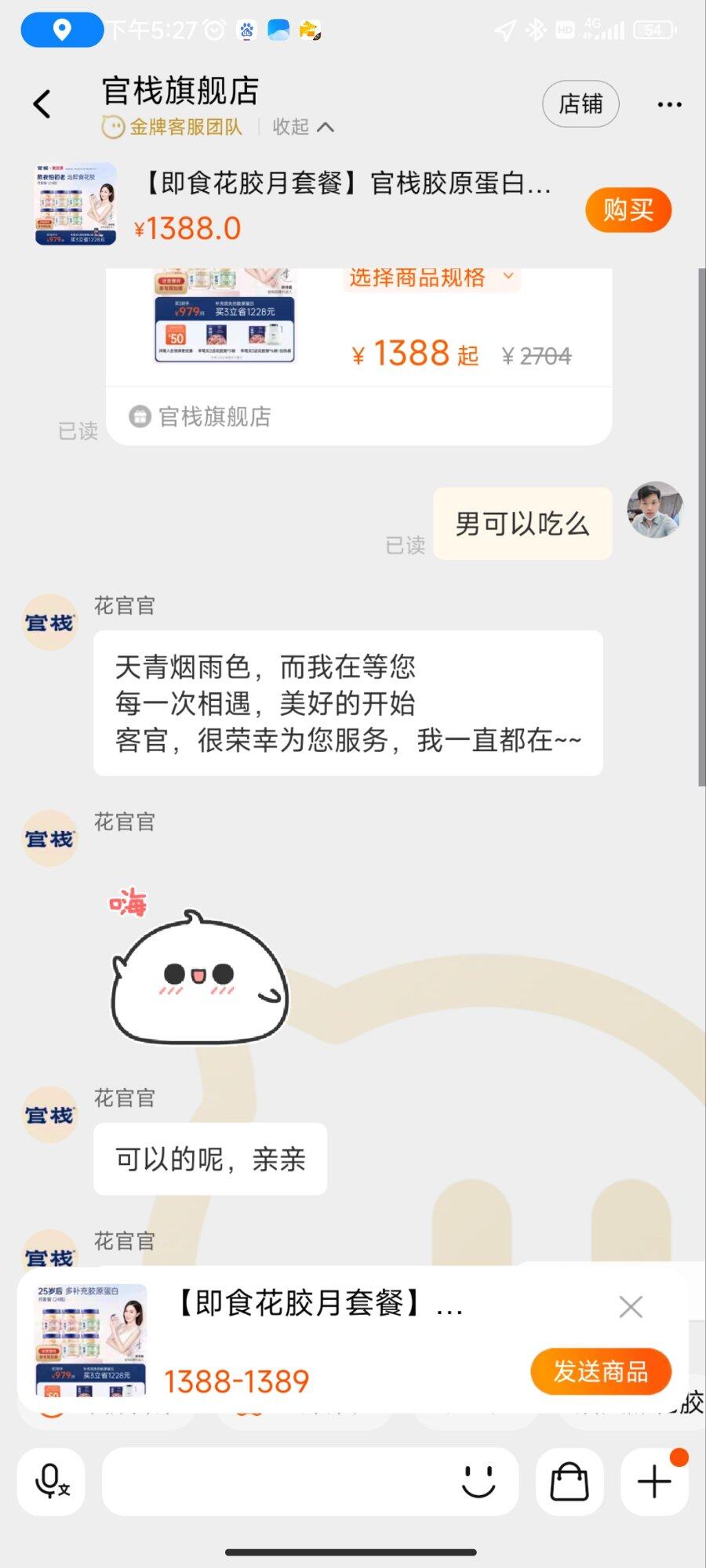
Task: Go back from the chat
Action: click(x=42, y=103)
